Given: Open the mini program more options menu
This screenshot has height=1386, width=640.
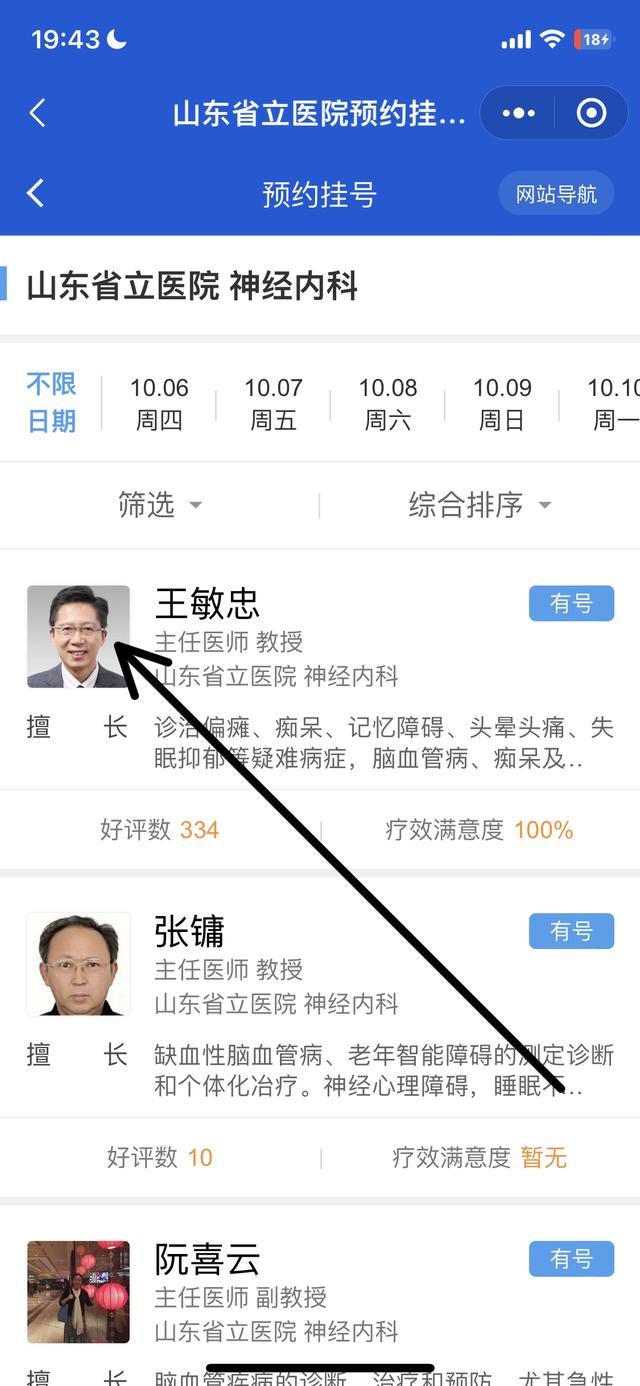Looking at the screenshot, I should 518,113.
